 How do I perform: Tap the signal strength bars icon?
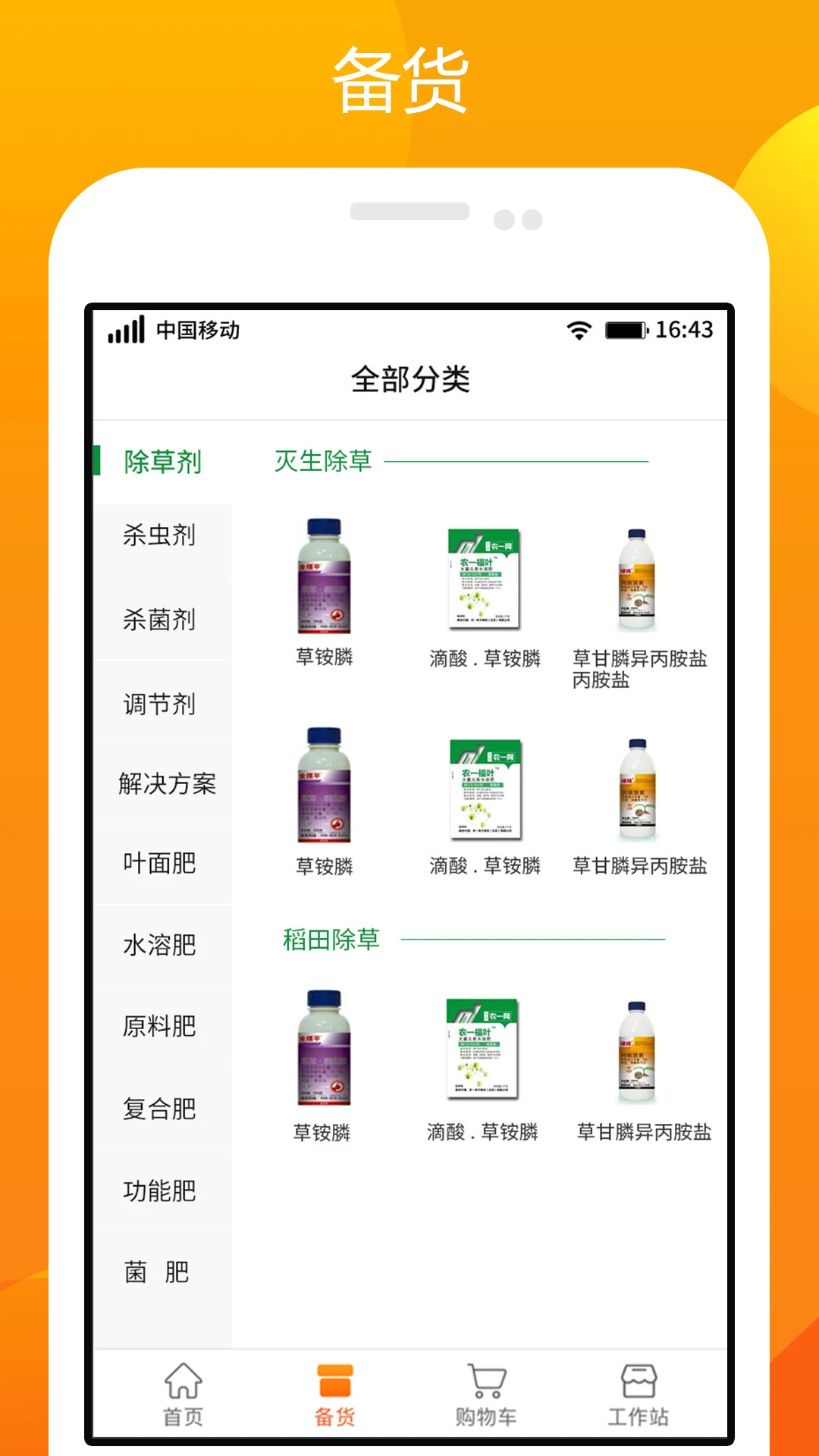click(x=127, y=329)
